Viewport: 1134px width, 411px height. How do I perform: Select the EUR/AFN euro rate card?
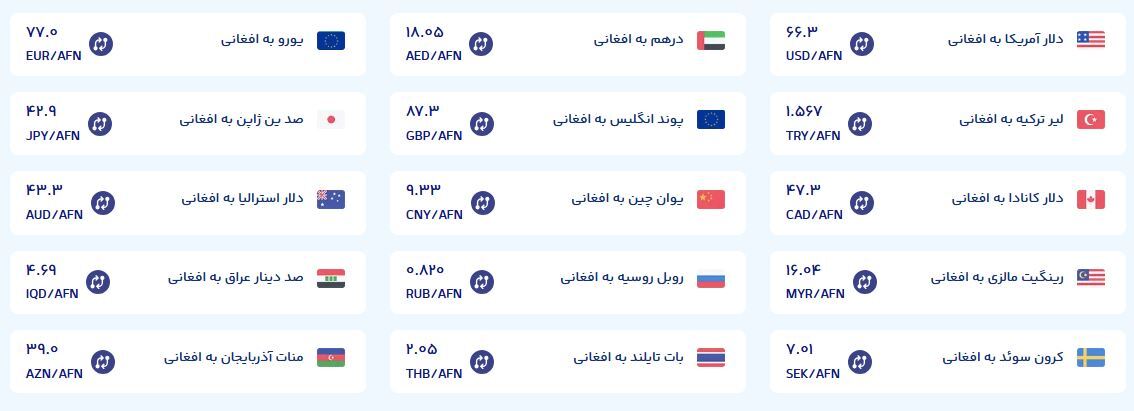click(188, 44)
